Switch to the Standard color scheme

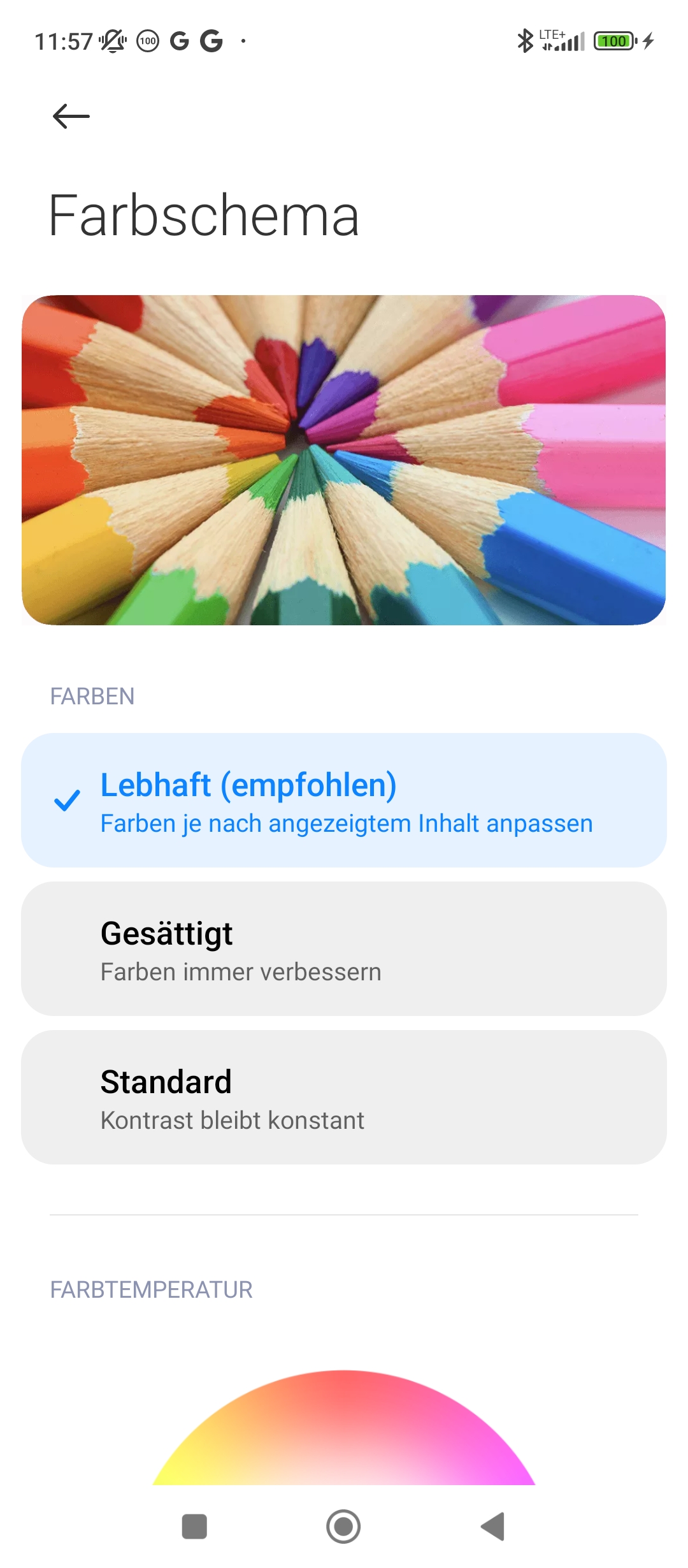coord(344,1097)
